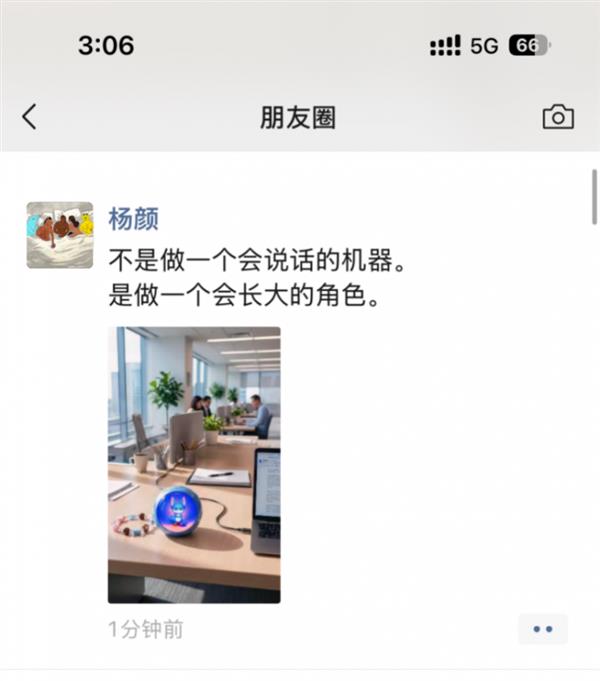Open the camera to post a moment
The width and height of the screenshot is (600, 681).
point(558,117)
